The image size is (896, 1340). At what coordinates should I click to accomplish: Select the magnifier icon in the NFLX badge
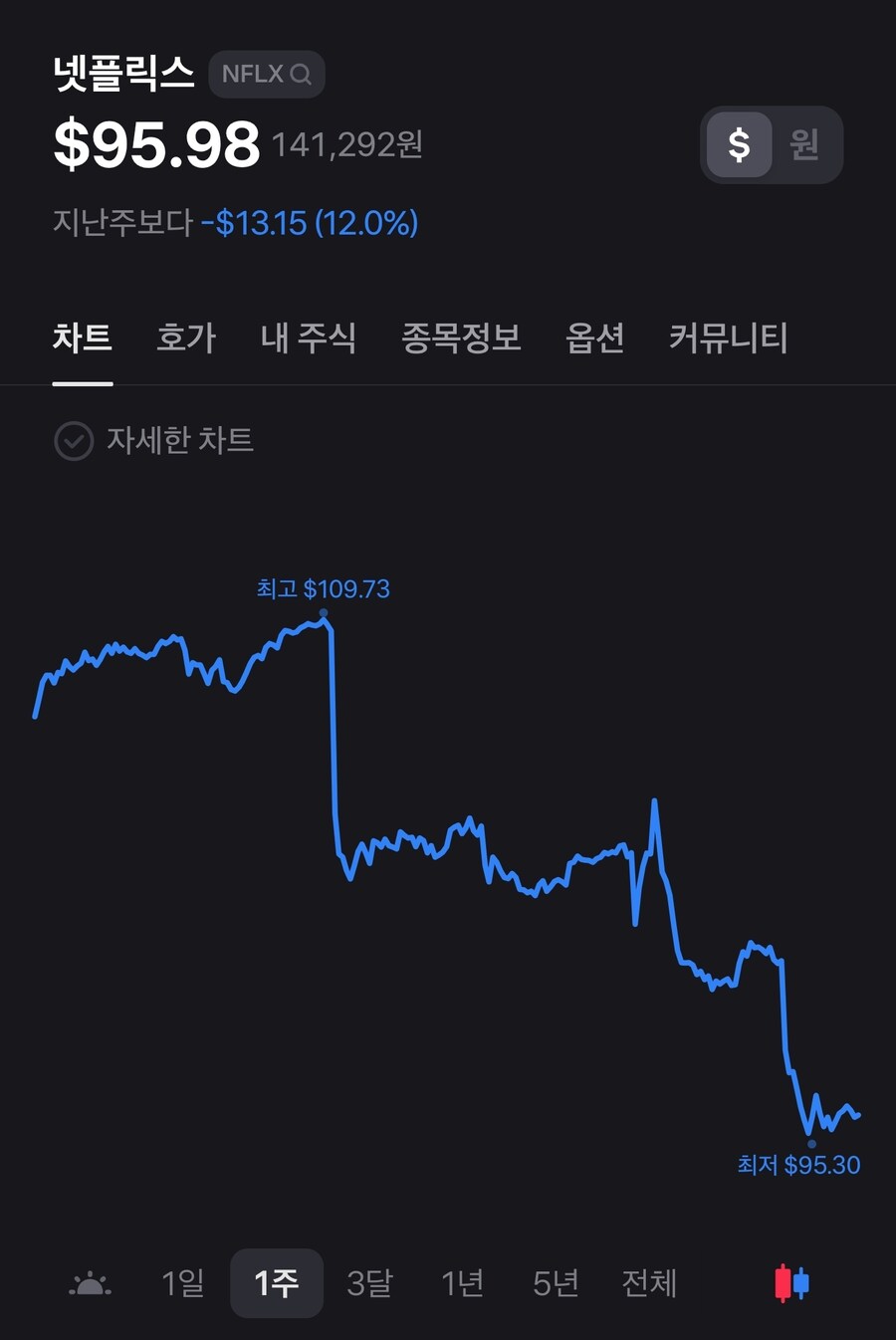coord(302,74)
